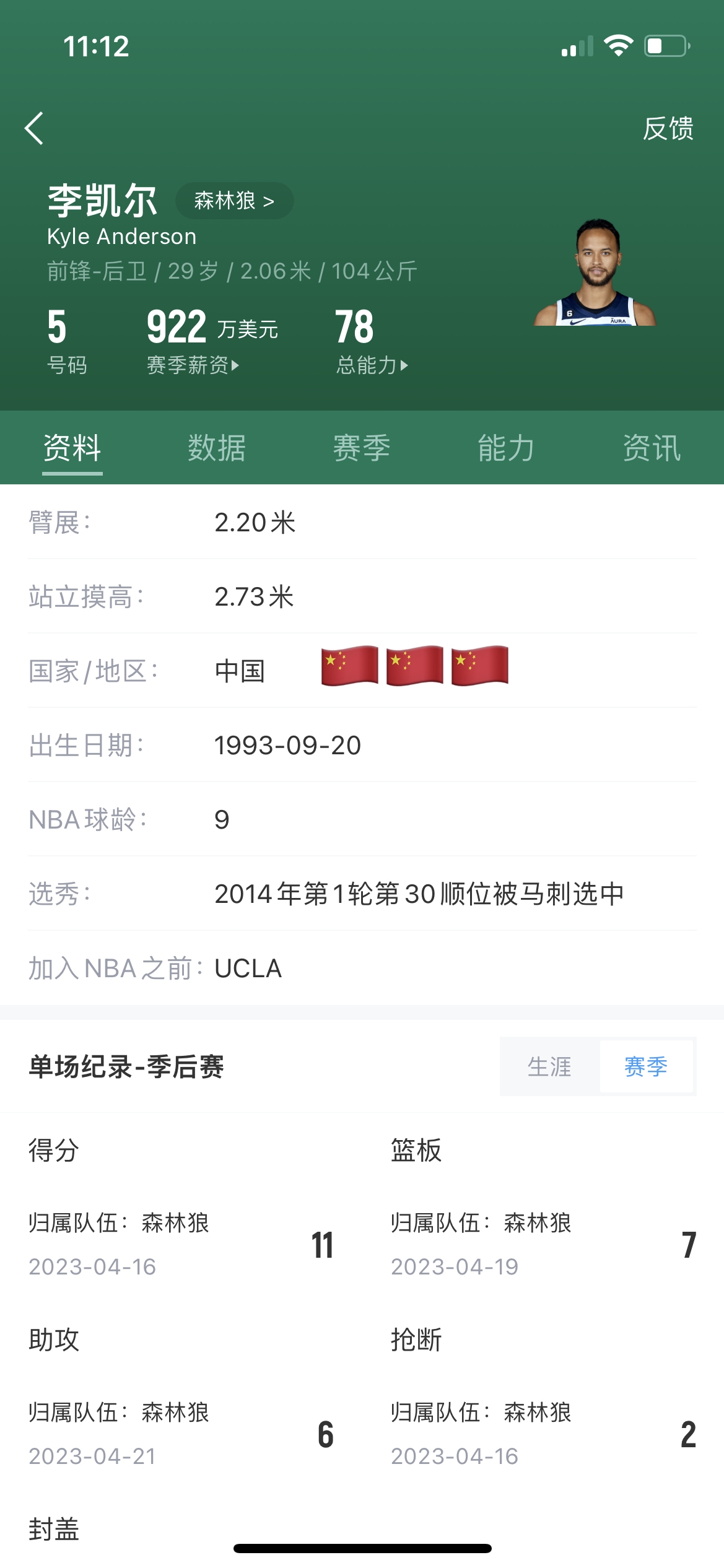Image resolution: width=724 pixels, height=1568 pixels.
Task: View 赛季薪资 salary details
Action: [193, 365]
